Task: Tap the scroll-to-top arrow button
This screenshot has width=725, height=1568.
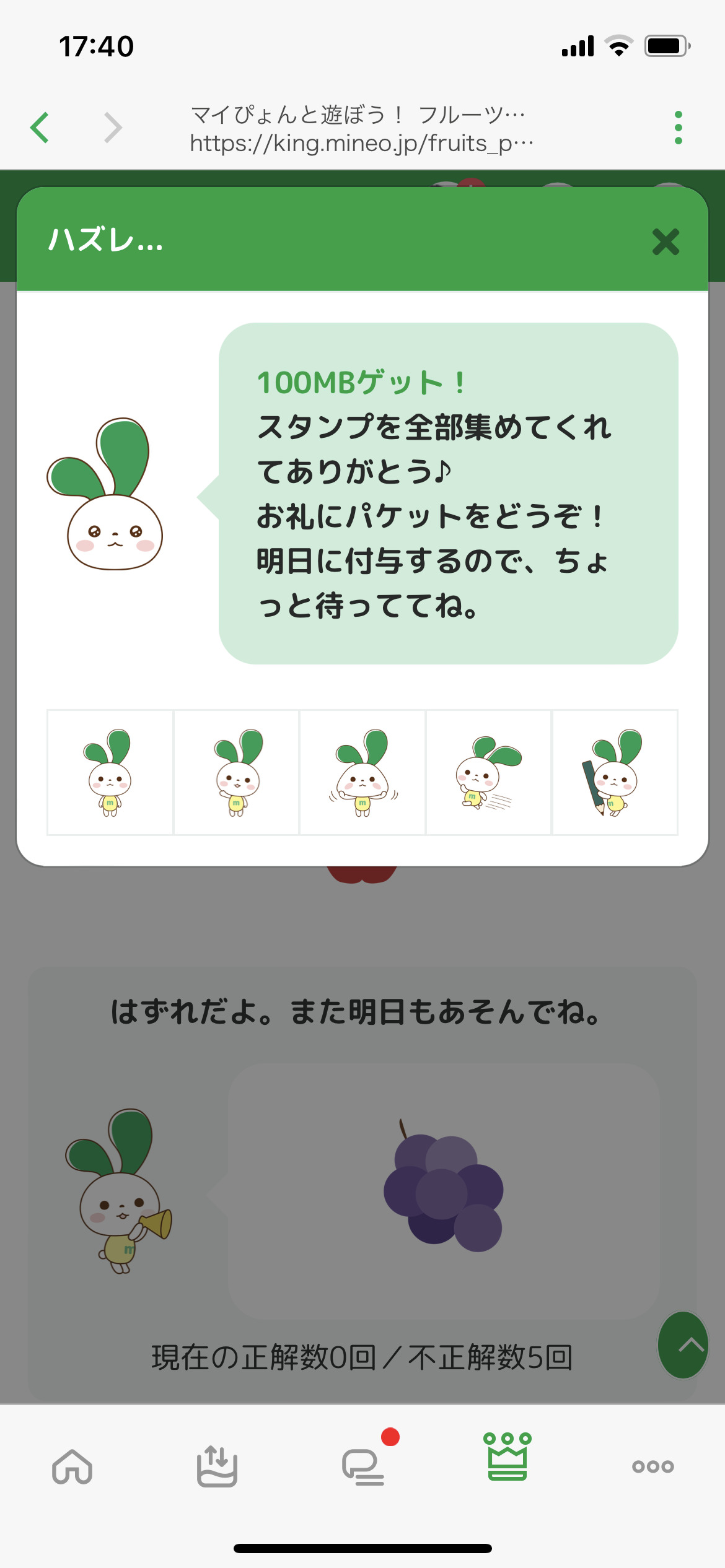Action: click(683, 1345)
